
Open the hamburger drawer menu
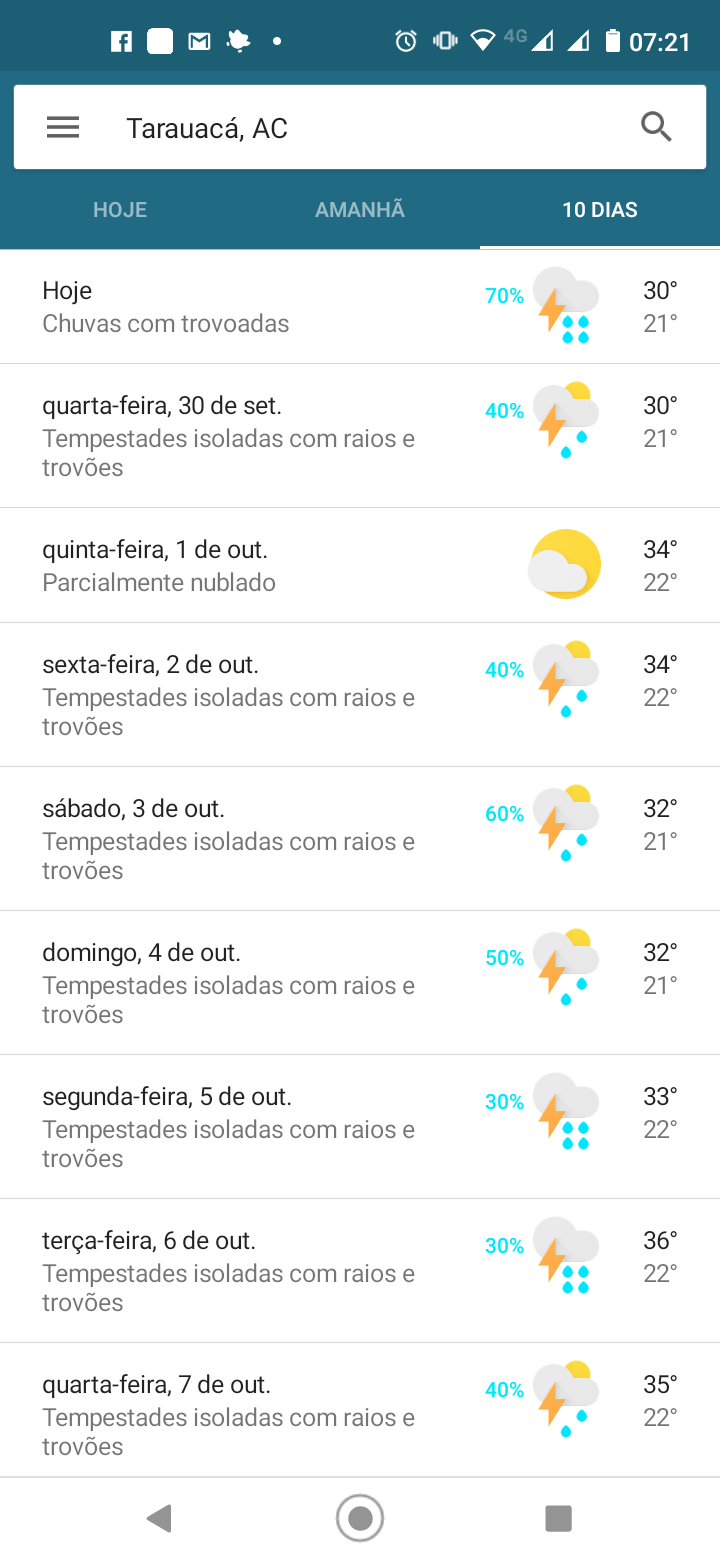coord(63,127)
